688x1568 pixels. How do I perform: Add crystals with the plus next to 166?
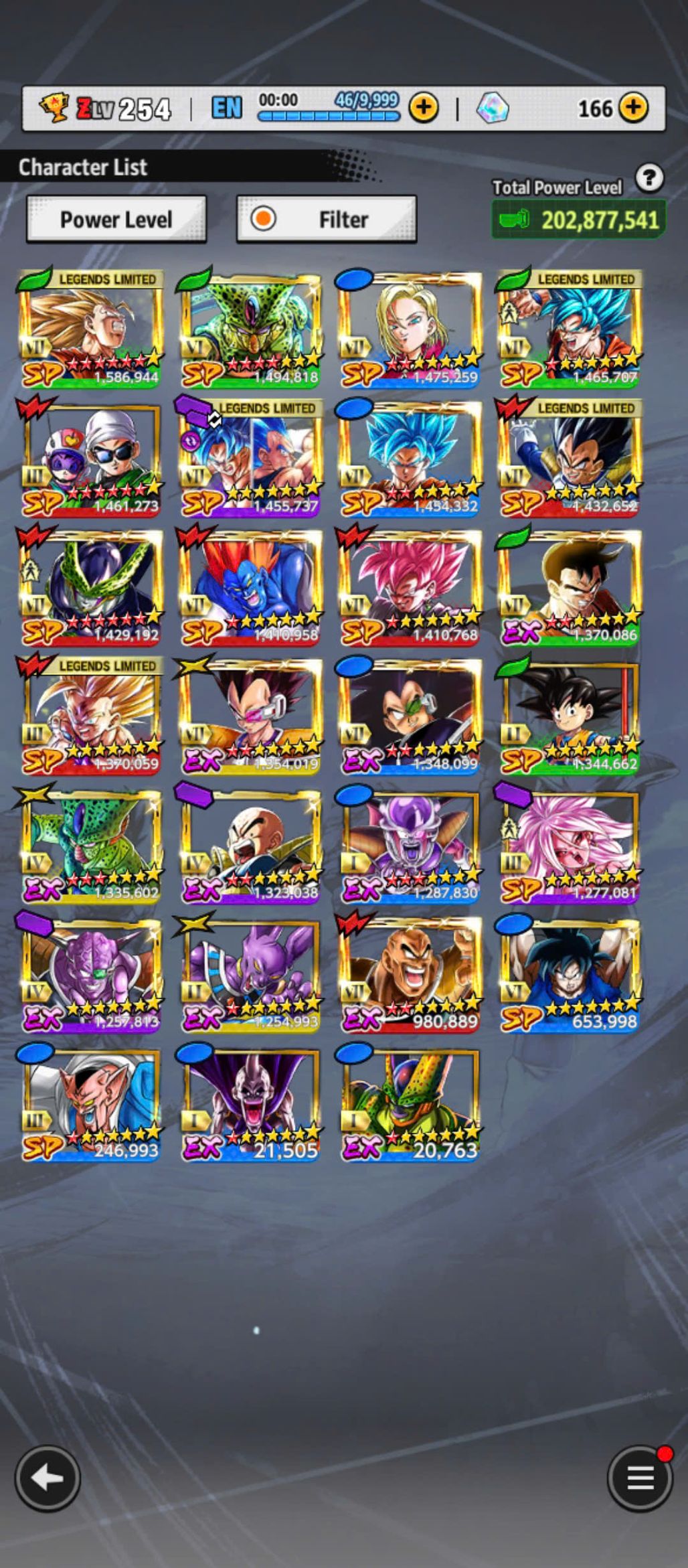coord(633,107)
